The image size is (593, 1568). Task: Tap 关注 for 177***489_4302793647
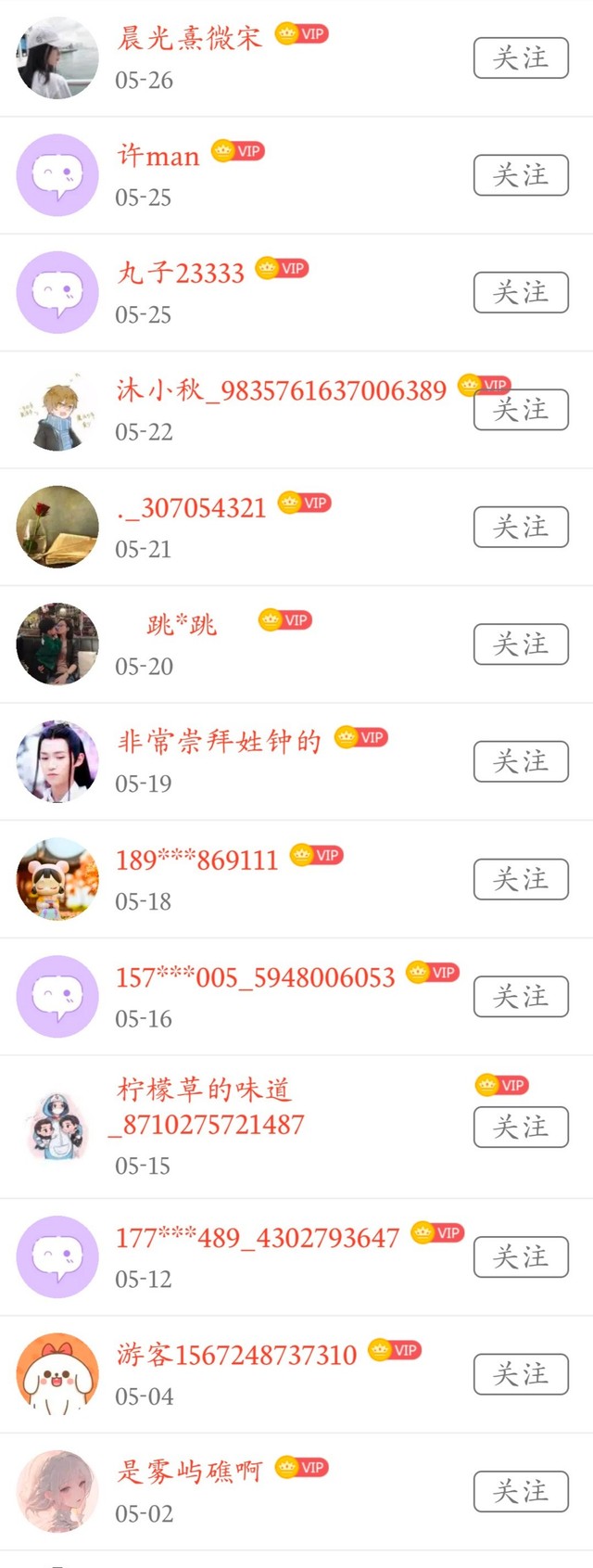[521, 1257]
